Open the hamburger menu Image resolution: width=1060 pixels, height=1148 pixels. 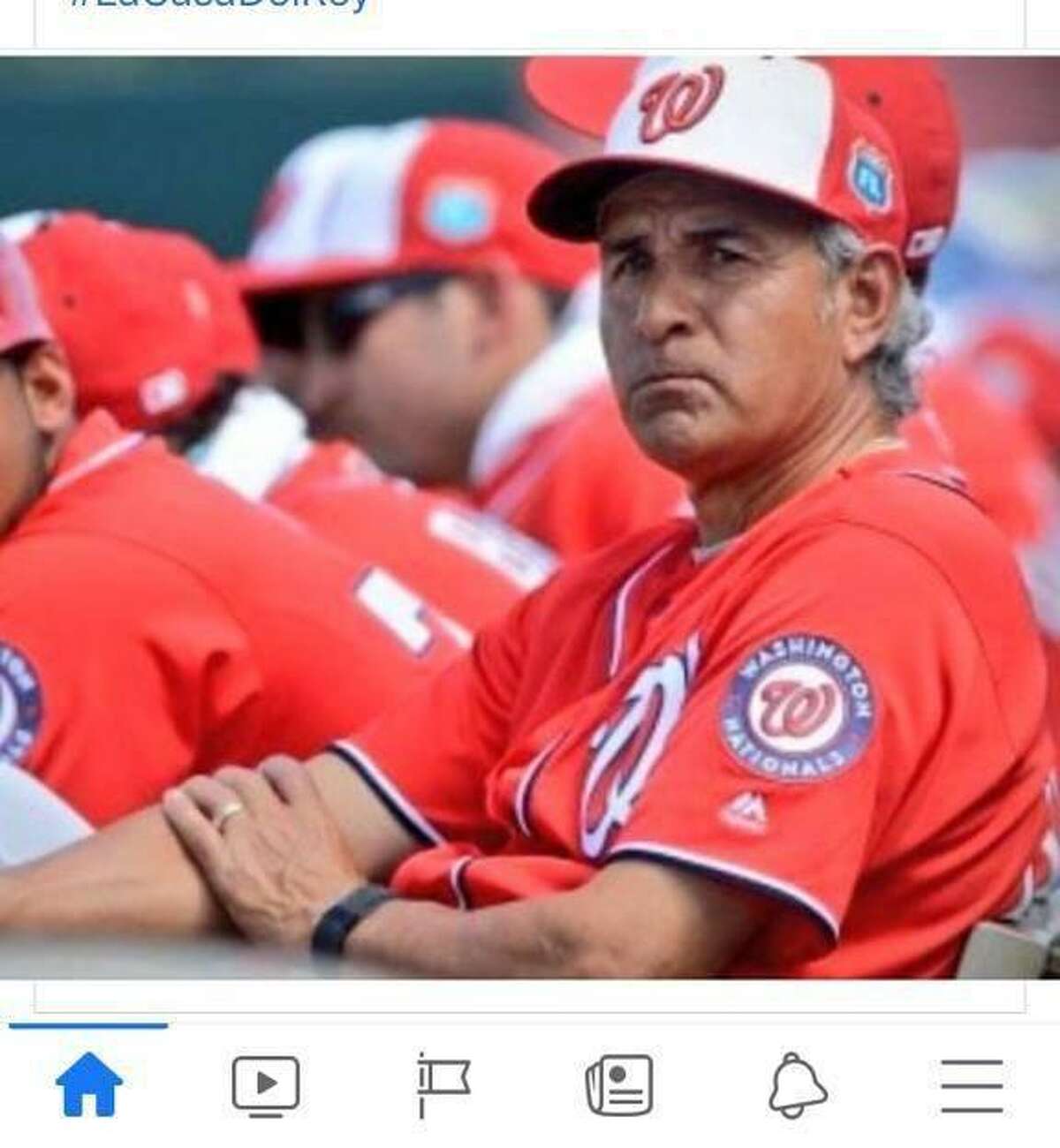pos(972,1085)
